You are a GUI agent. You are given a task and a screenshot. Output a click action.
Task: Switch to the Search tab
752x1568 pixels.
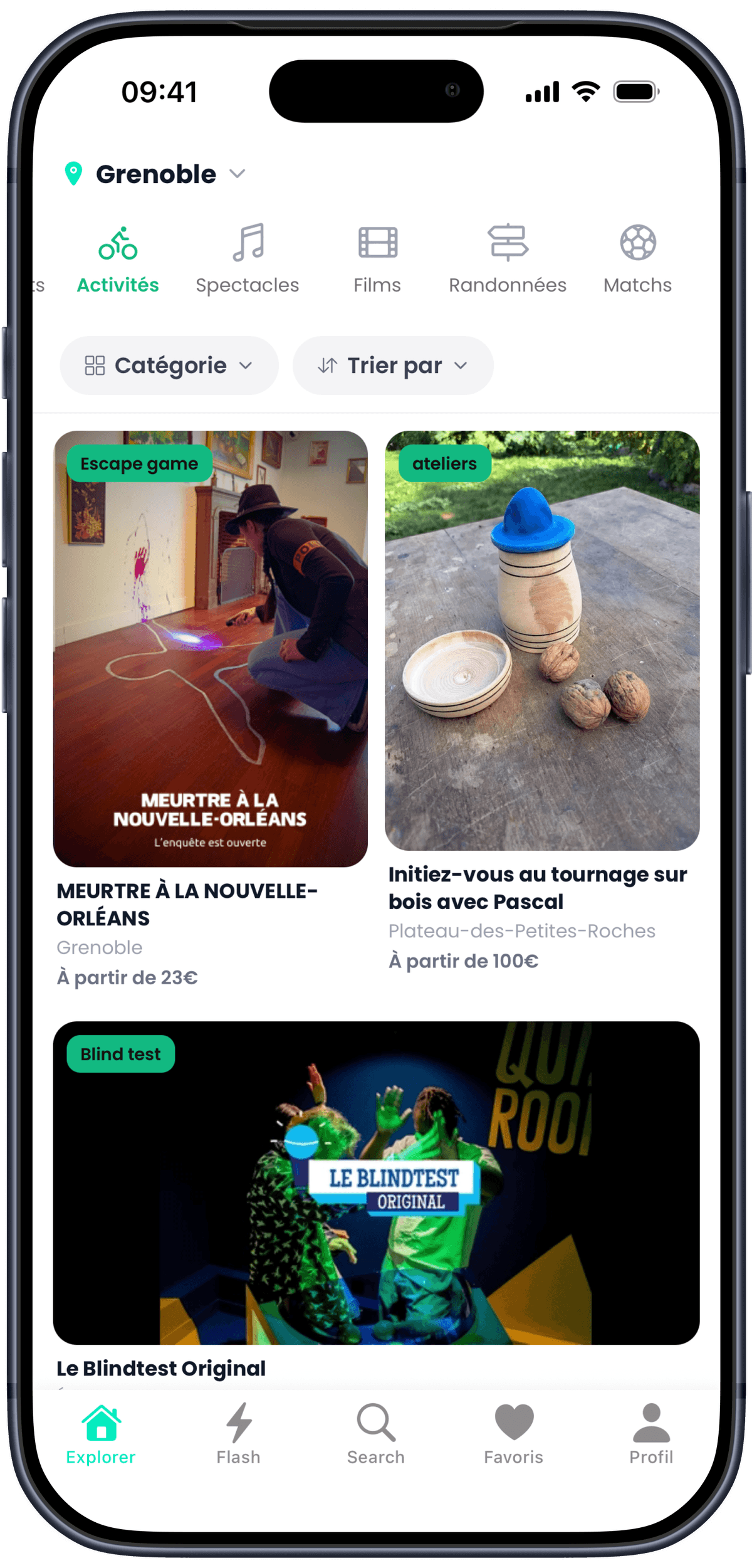pos(376,1434)
